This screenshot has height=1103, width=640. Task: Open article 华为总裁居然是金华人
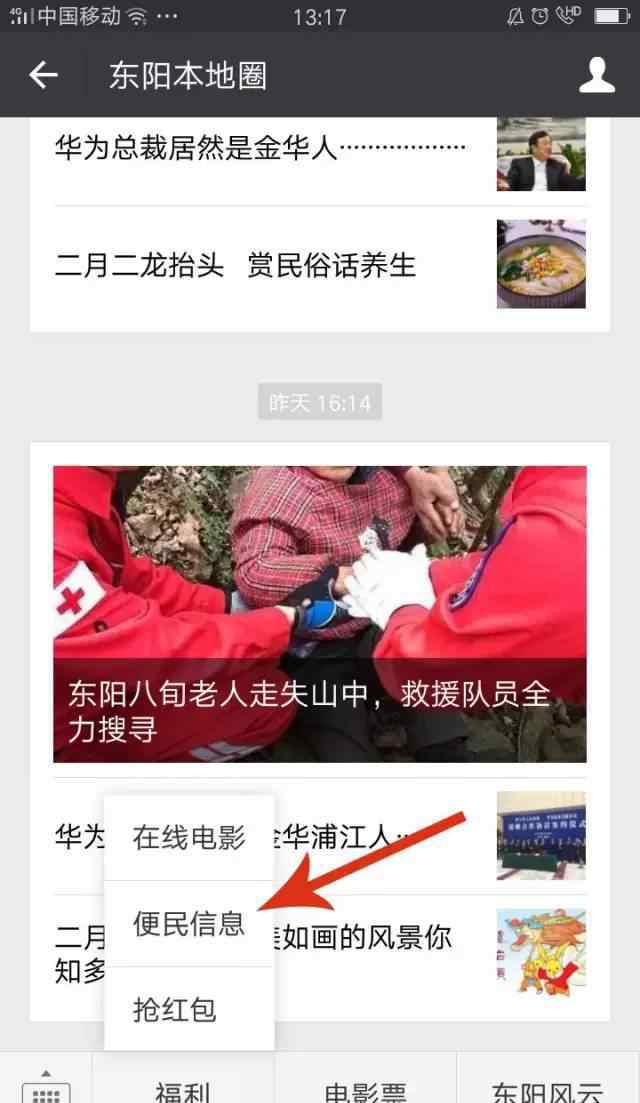(x=320, y=148)
